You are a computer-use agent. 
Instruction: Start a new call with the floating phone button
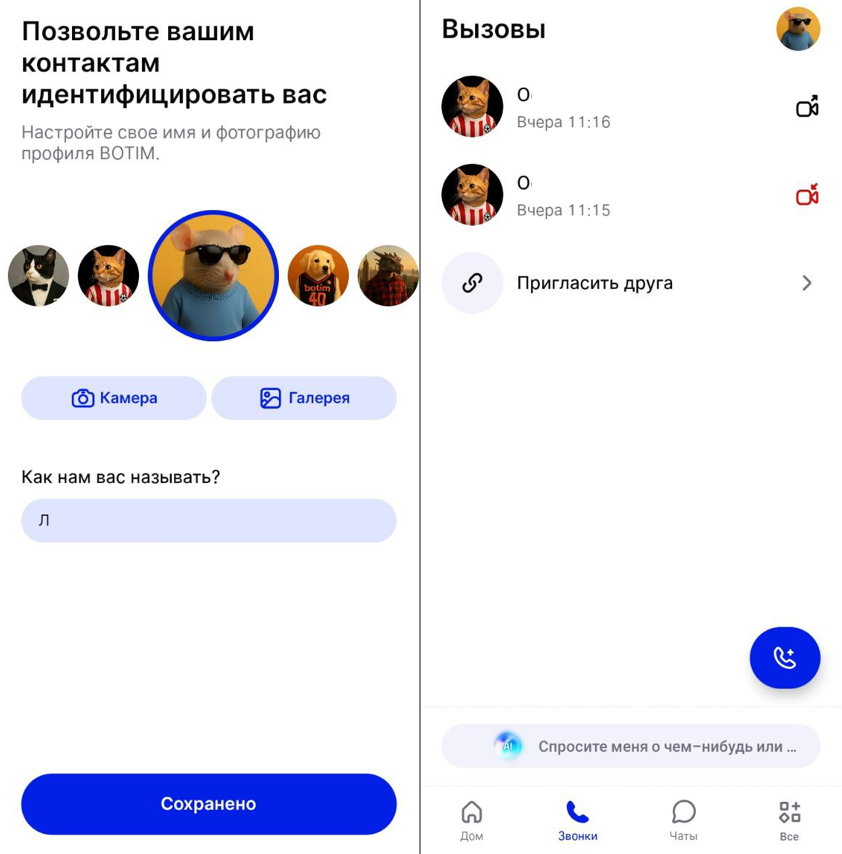coord(785,658)
